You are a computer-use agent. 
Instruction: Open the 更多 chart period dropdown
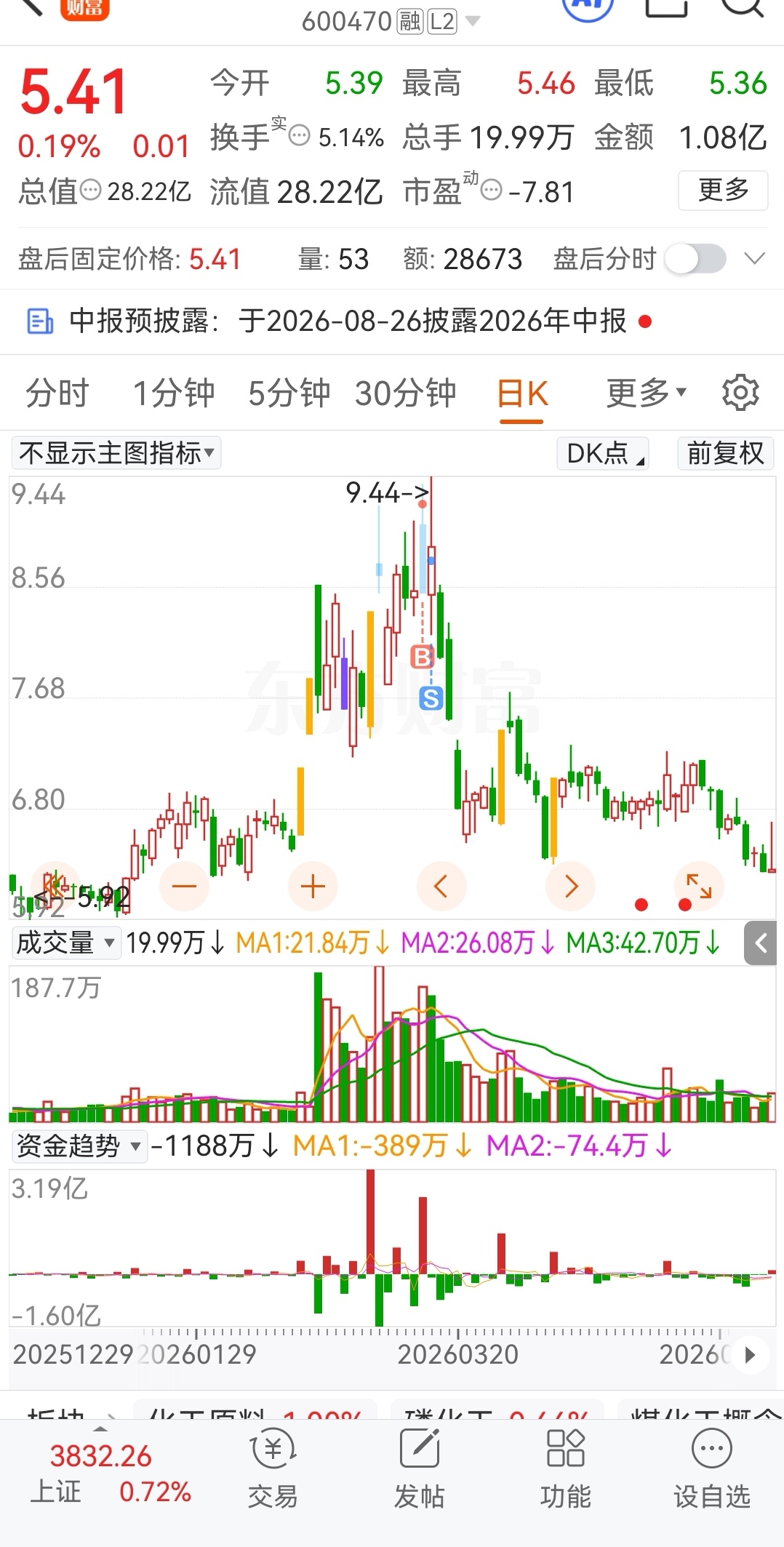[x=646, y=393]
